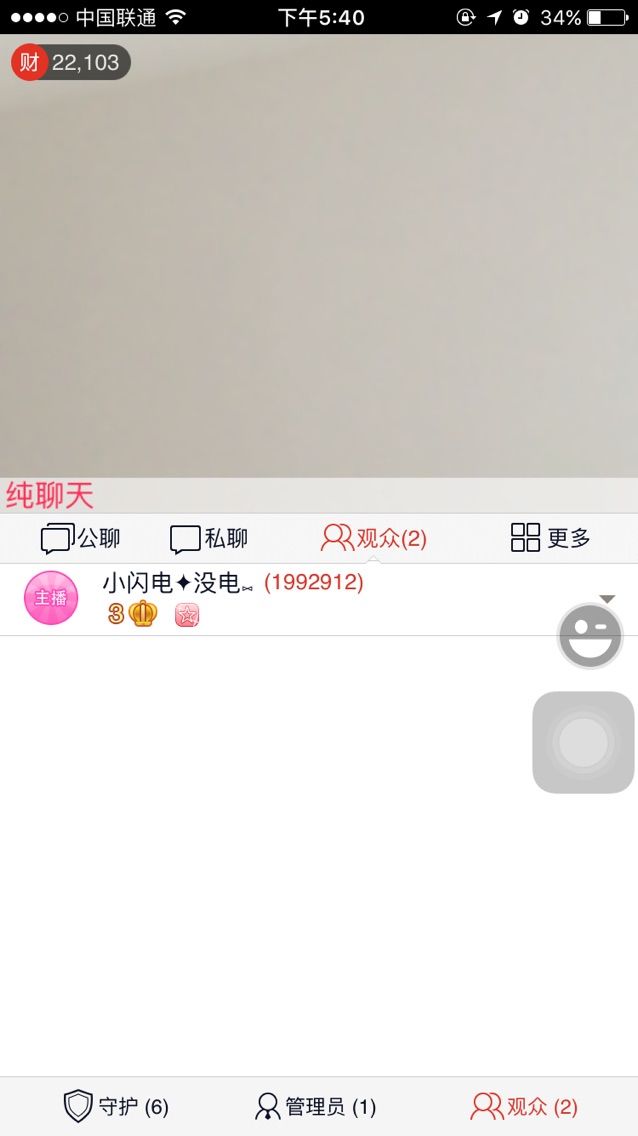Switch to the 公聊 public chat tab
Viewport: 638px width, 1136px height.
tap(80, 538)
